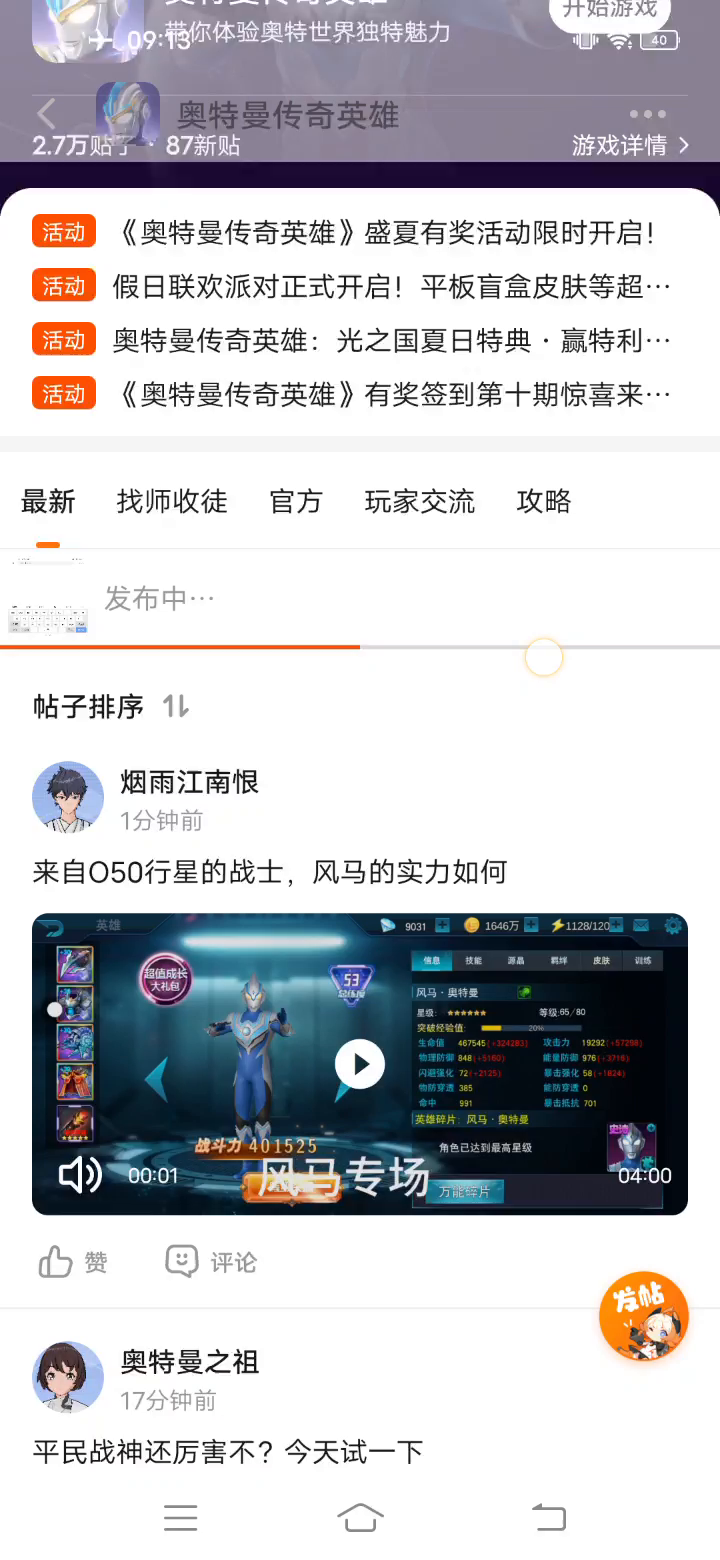Switch to the 找师收徒 tab
The height and width of the screenshot is (1560, 720).
(172, 501)
